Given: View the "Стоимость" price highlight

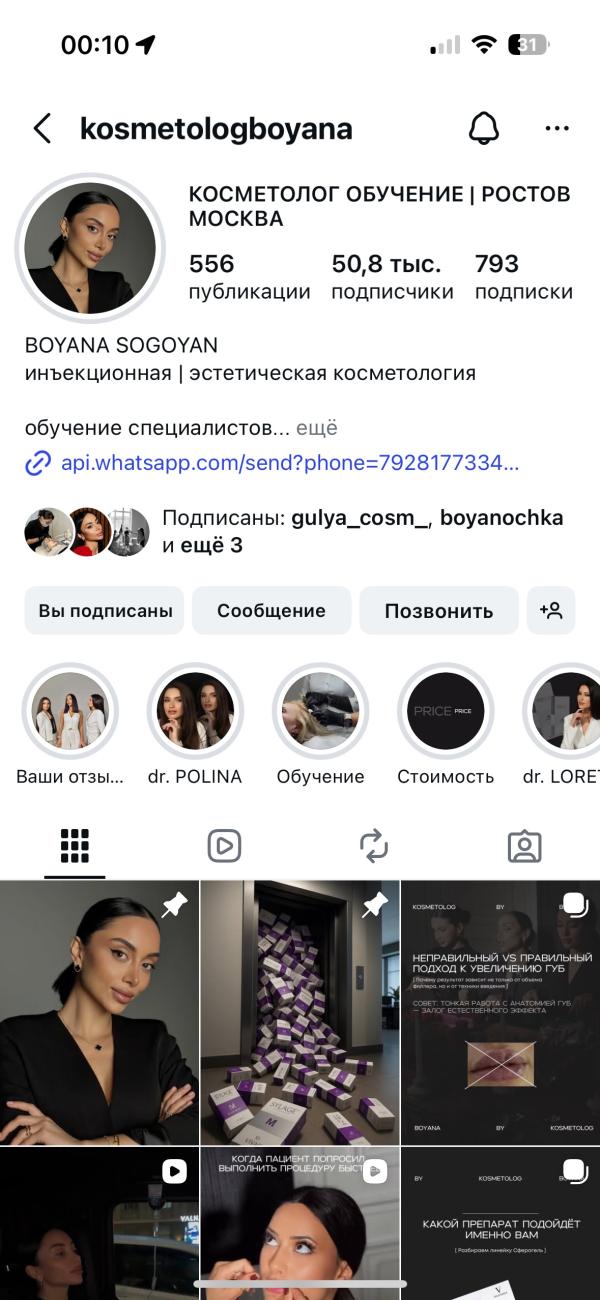Looking at the screenshot, I should [x=445, y=711].
